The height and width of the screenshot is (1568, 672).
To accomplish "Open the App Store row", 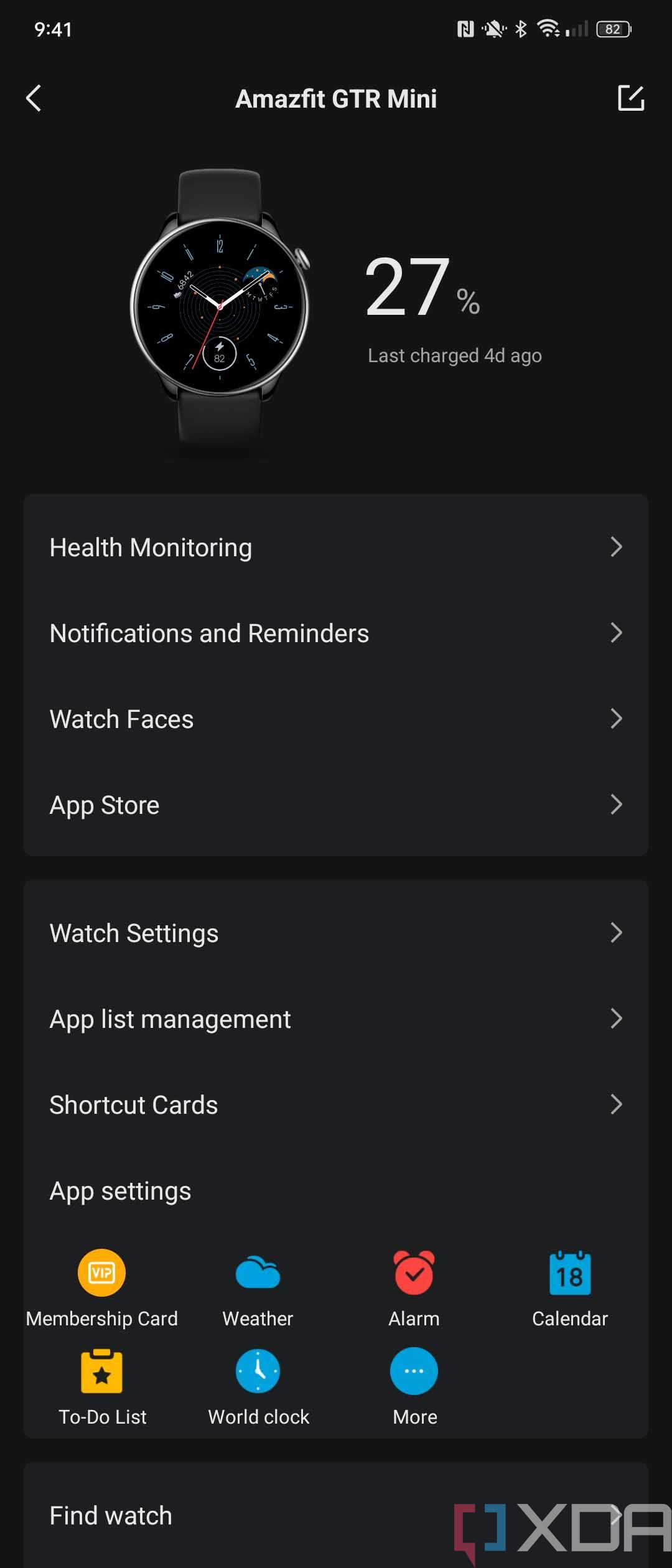I will pyautogui.click(x=336, y=805).
